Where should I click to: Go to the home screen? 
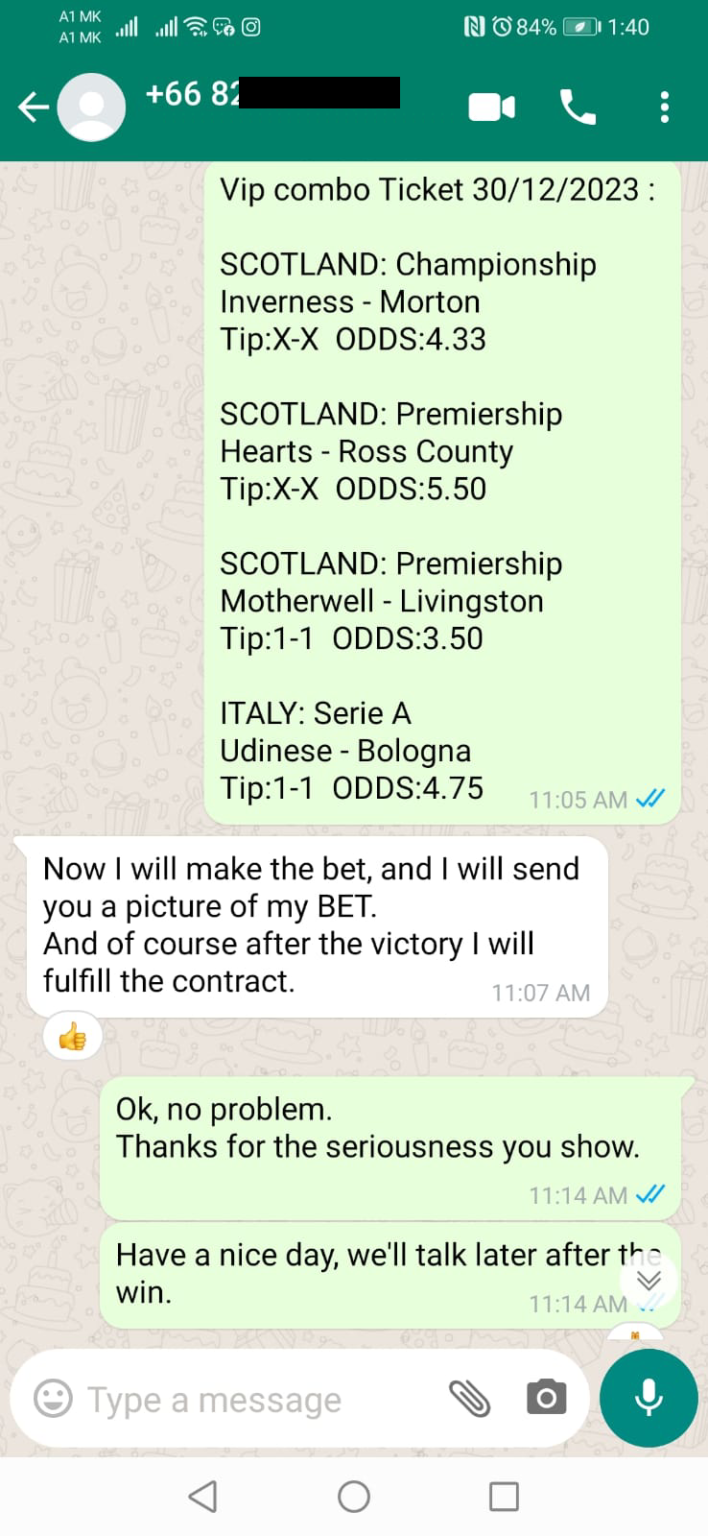click(x=354, y=1496)
